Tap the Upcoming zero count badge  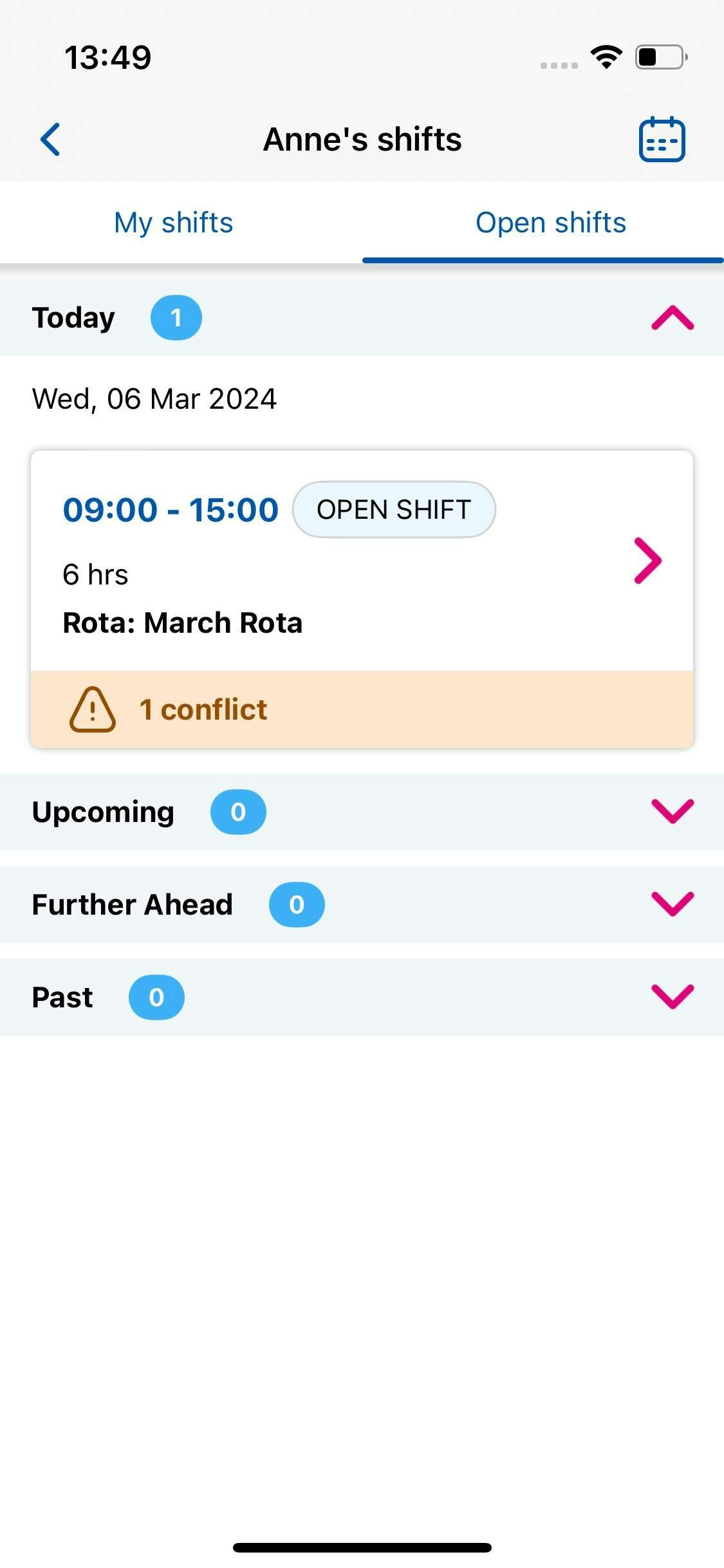click(237, 812)
